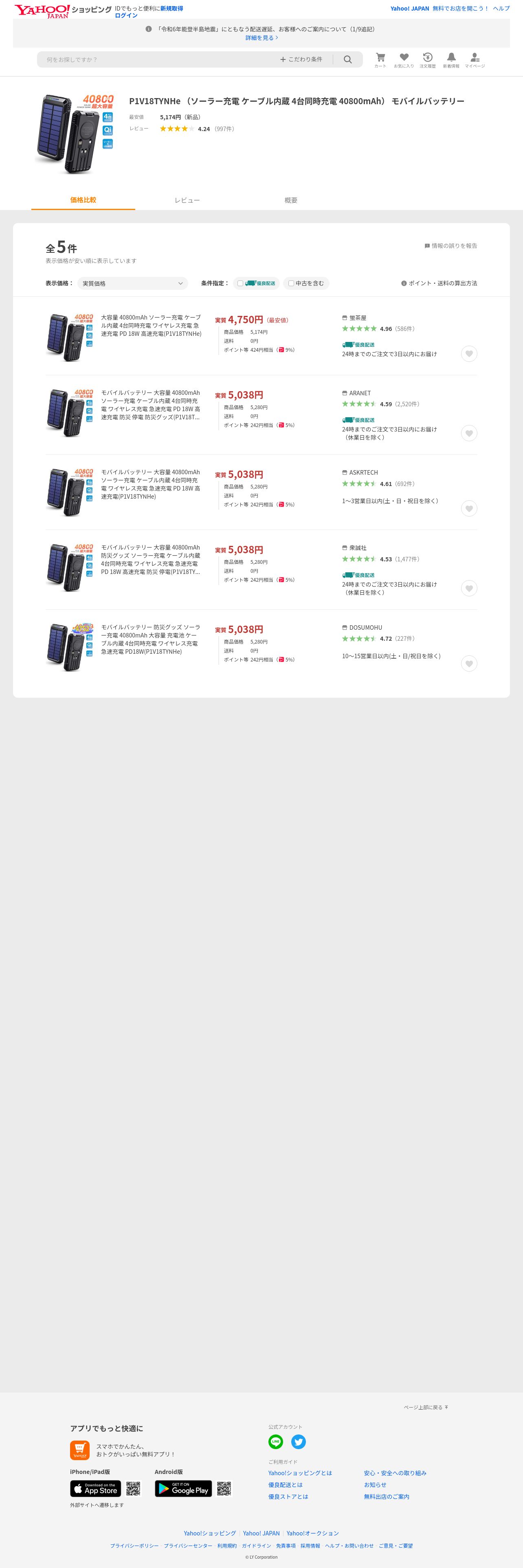
Task: Open 新着情報 notifications bell
Action: click(x=451, y=60)
